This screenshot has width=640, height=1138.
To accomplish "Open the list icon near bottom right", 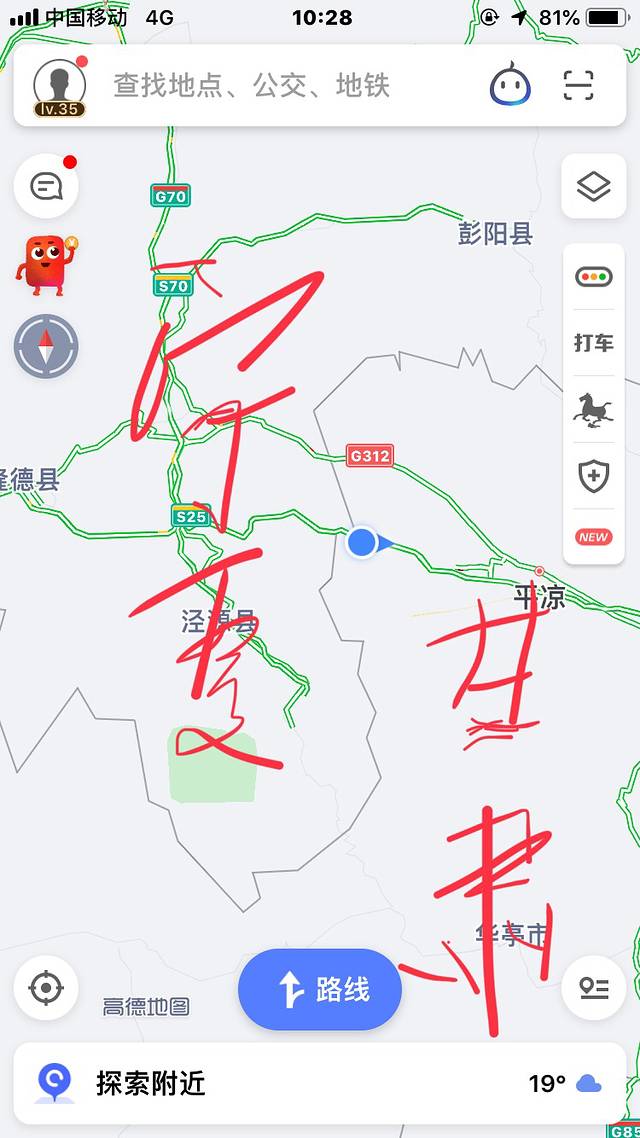I will [594, 988].
